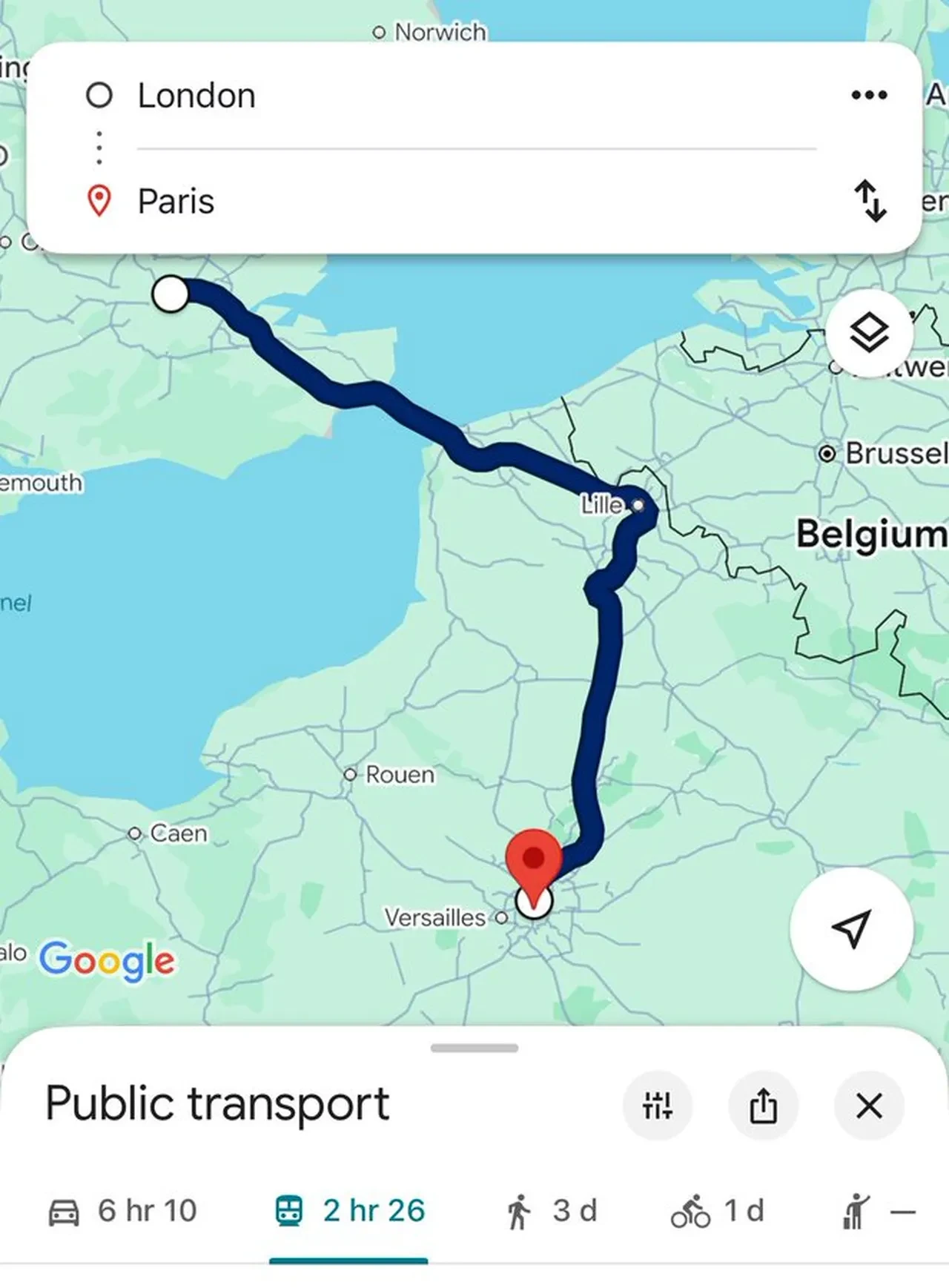Open the map layers selector
The width and height of the screenshot is (949, 1288).
(x=869, y=333)
